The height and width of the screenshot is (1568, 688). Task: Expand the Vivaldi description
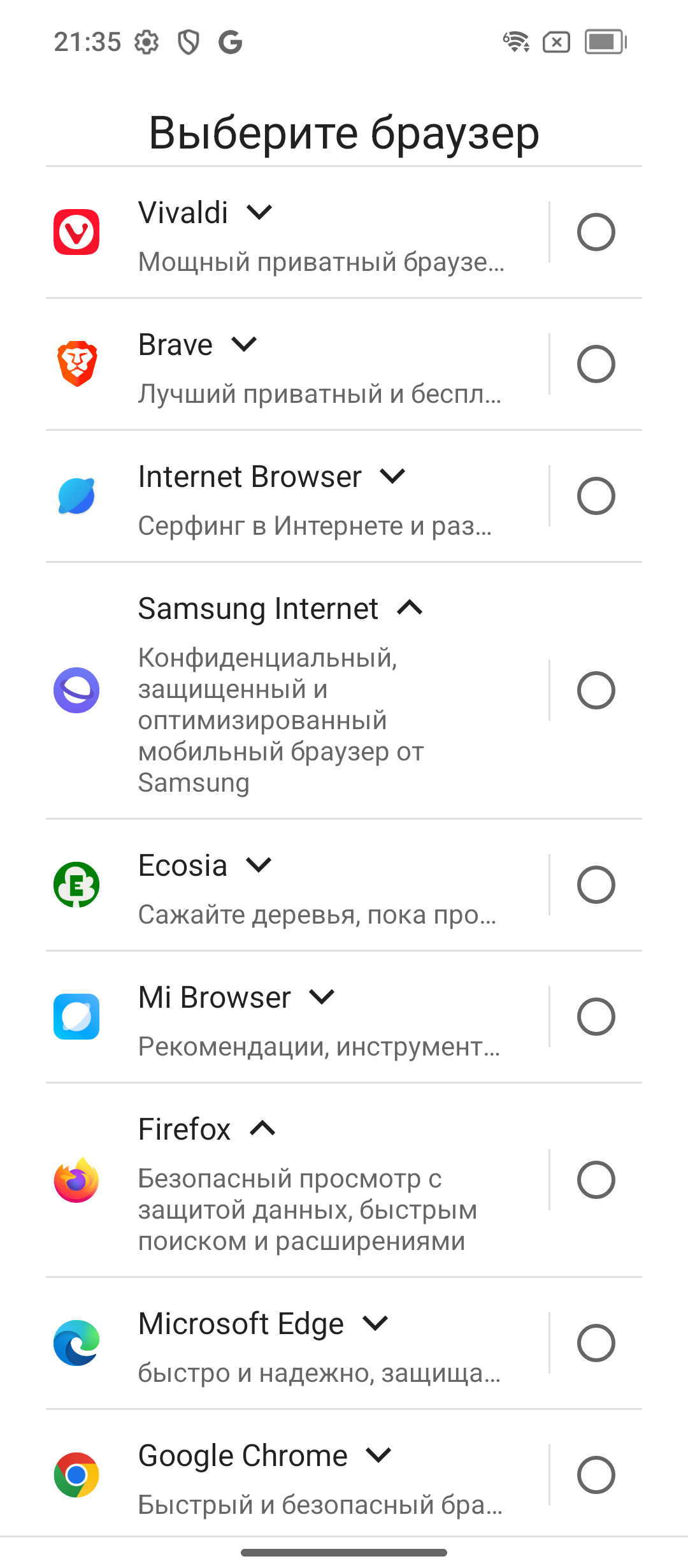[259, 212]
